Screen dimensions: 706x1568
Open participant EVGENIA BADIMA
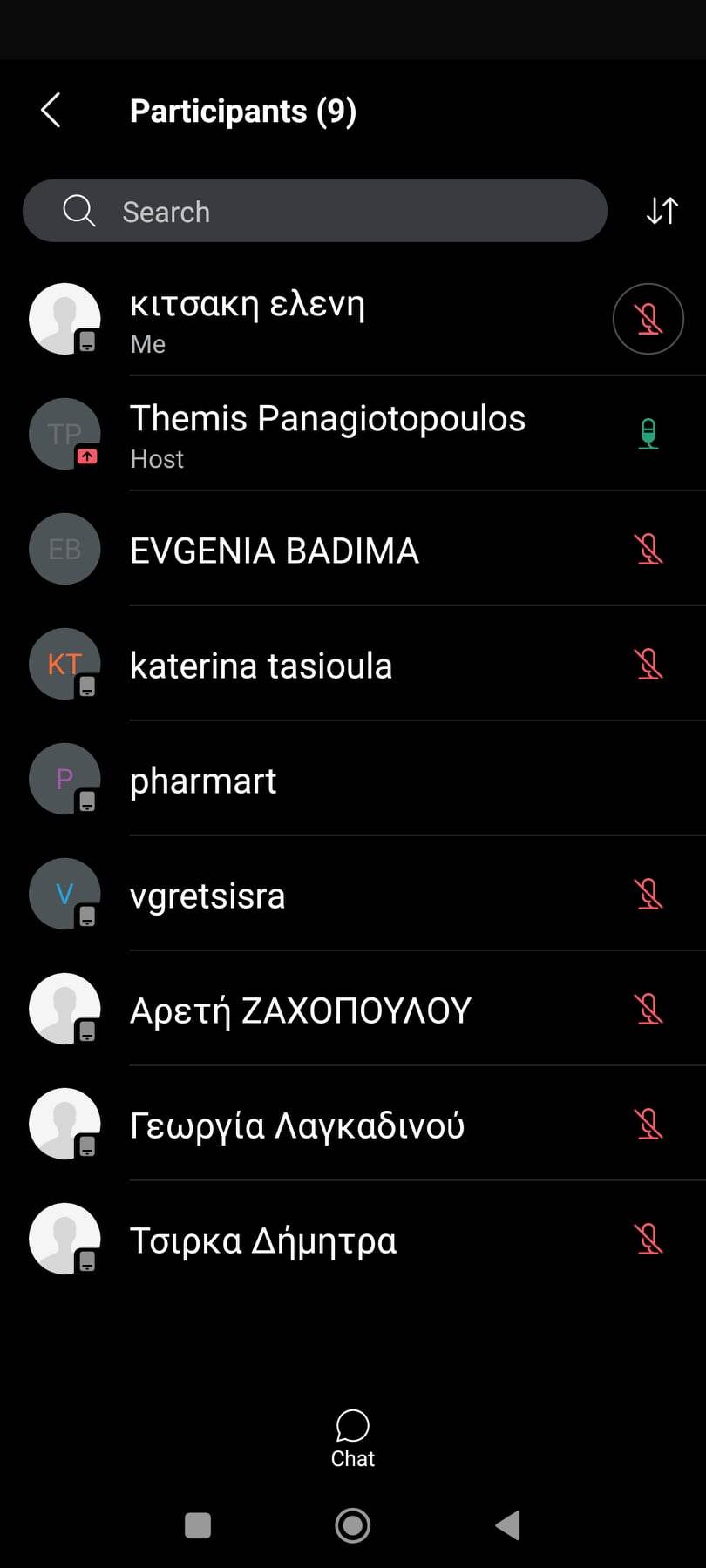tap(275, 551)
